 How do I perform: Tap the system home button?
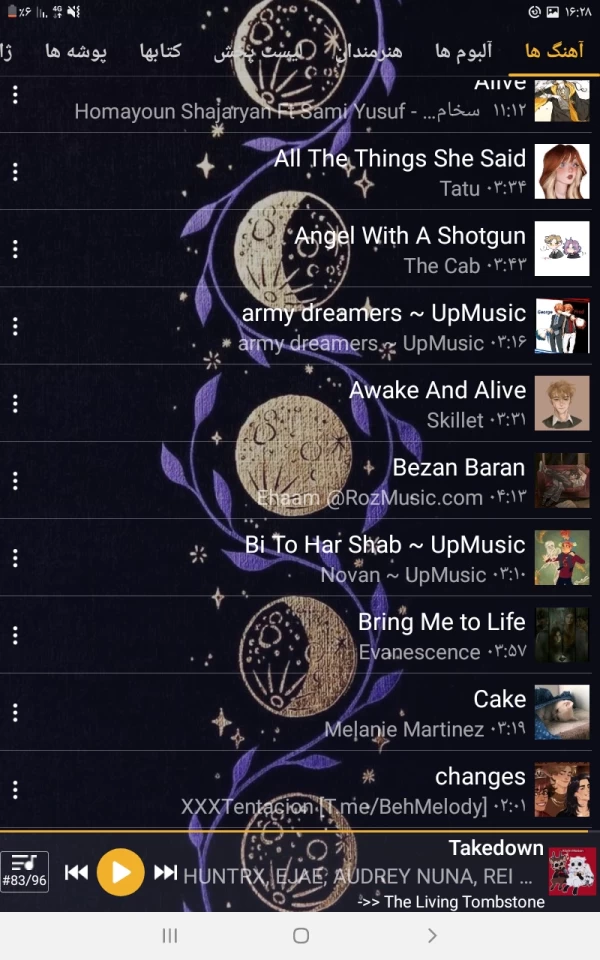pyautogui.click(x=300, y=936)
